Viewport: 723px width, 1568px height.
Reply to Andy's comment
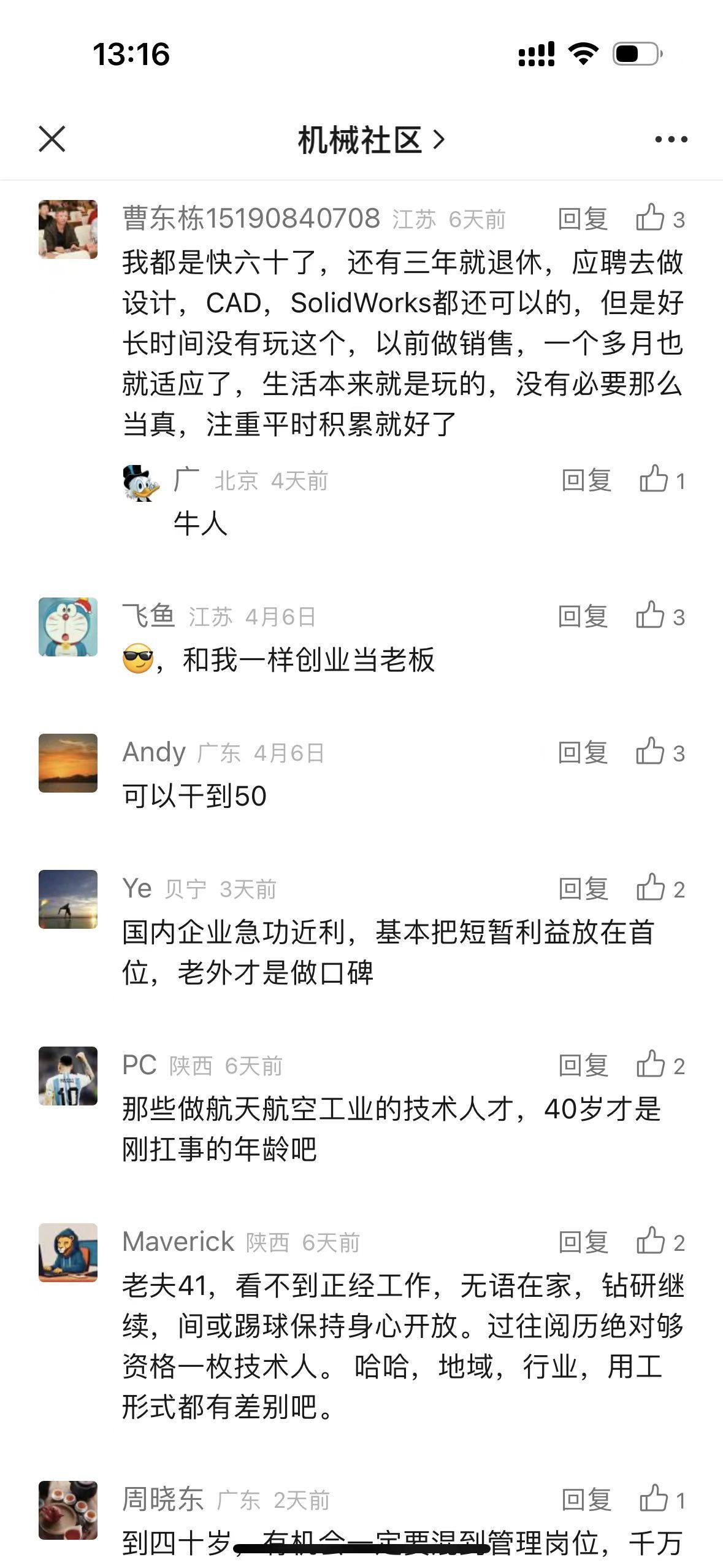pos(583,753)
